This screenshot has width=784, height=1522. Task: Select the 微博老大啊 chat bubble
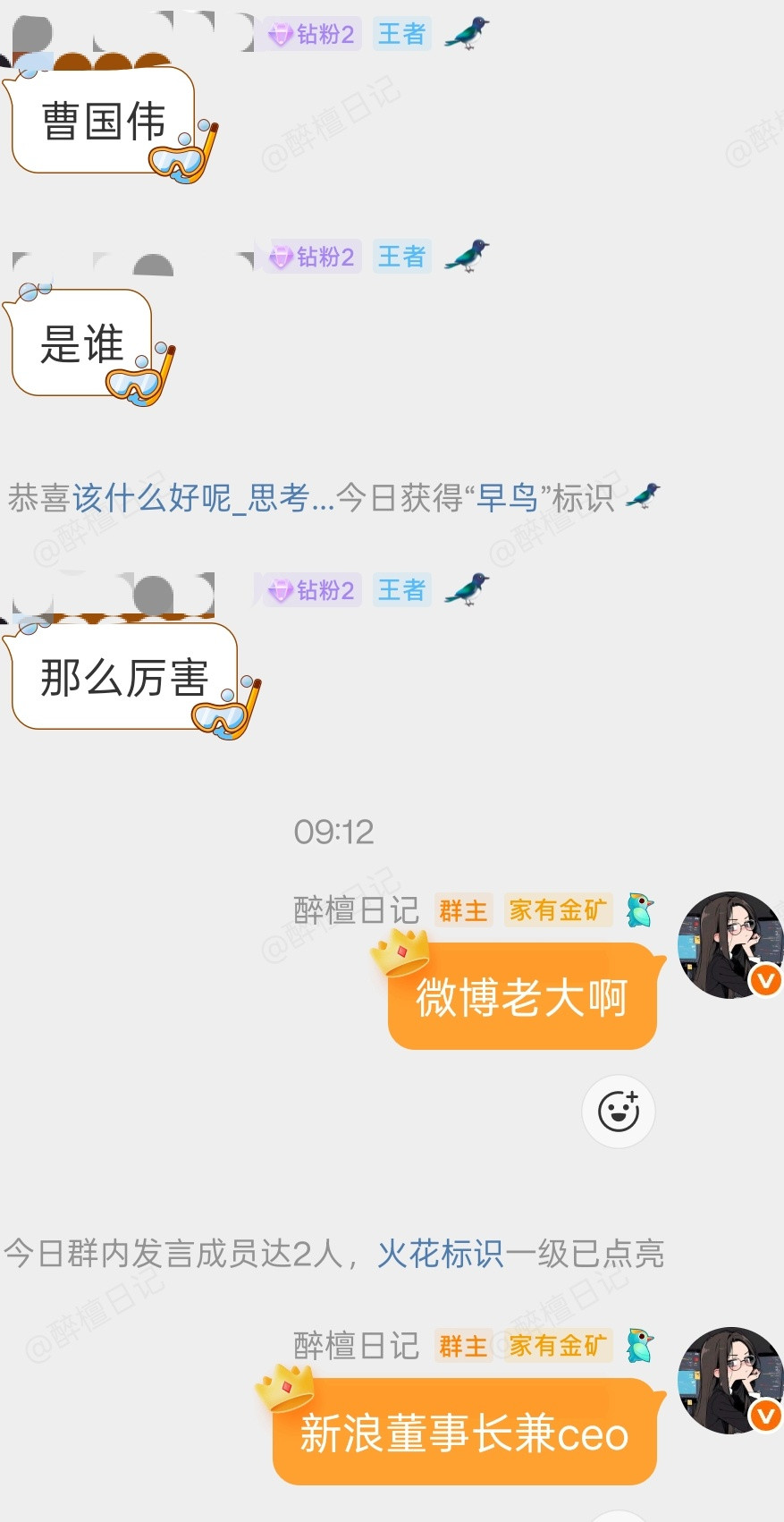click(522, 1000)
